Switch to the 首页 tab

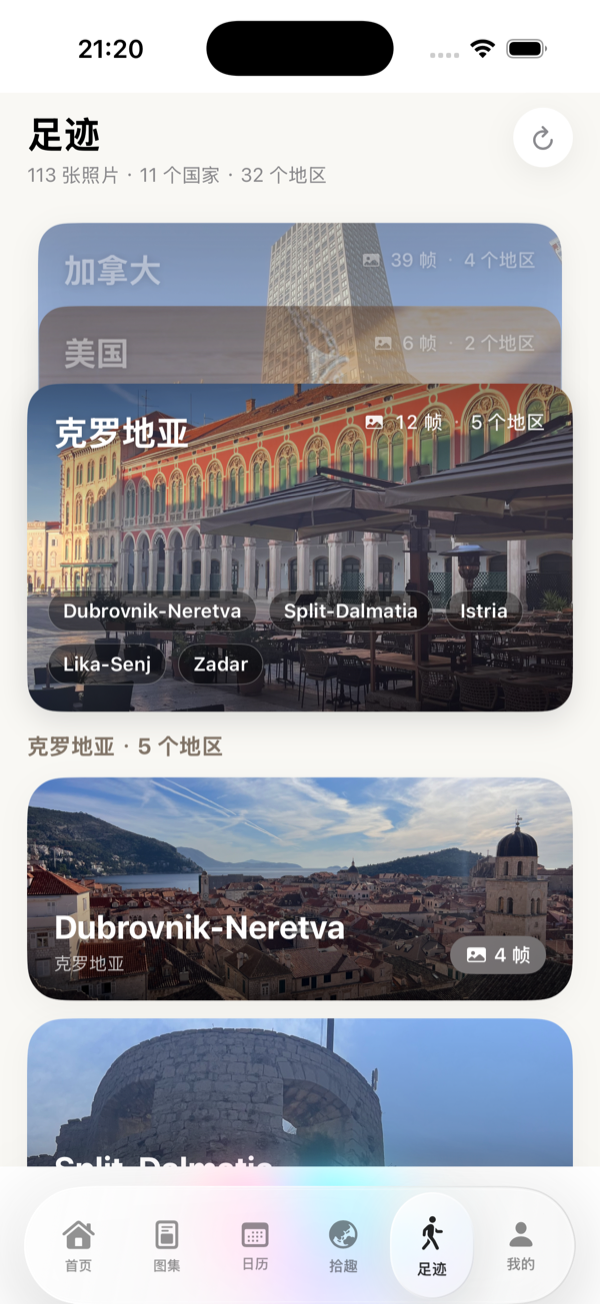click(78, 1246)
